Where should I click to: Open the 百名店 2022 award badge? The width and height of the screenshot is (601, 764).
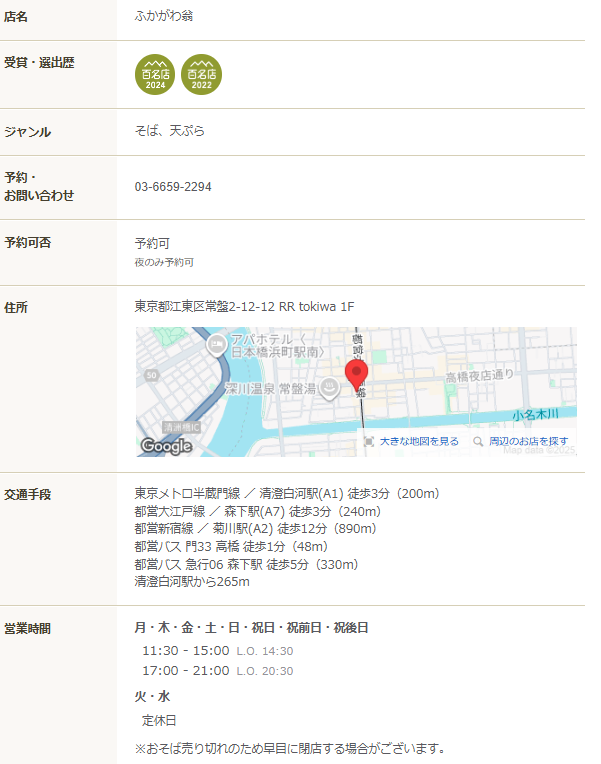201,74
